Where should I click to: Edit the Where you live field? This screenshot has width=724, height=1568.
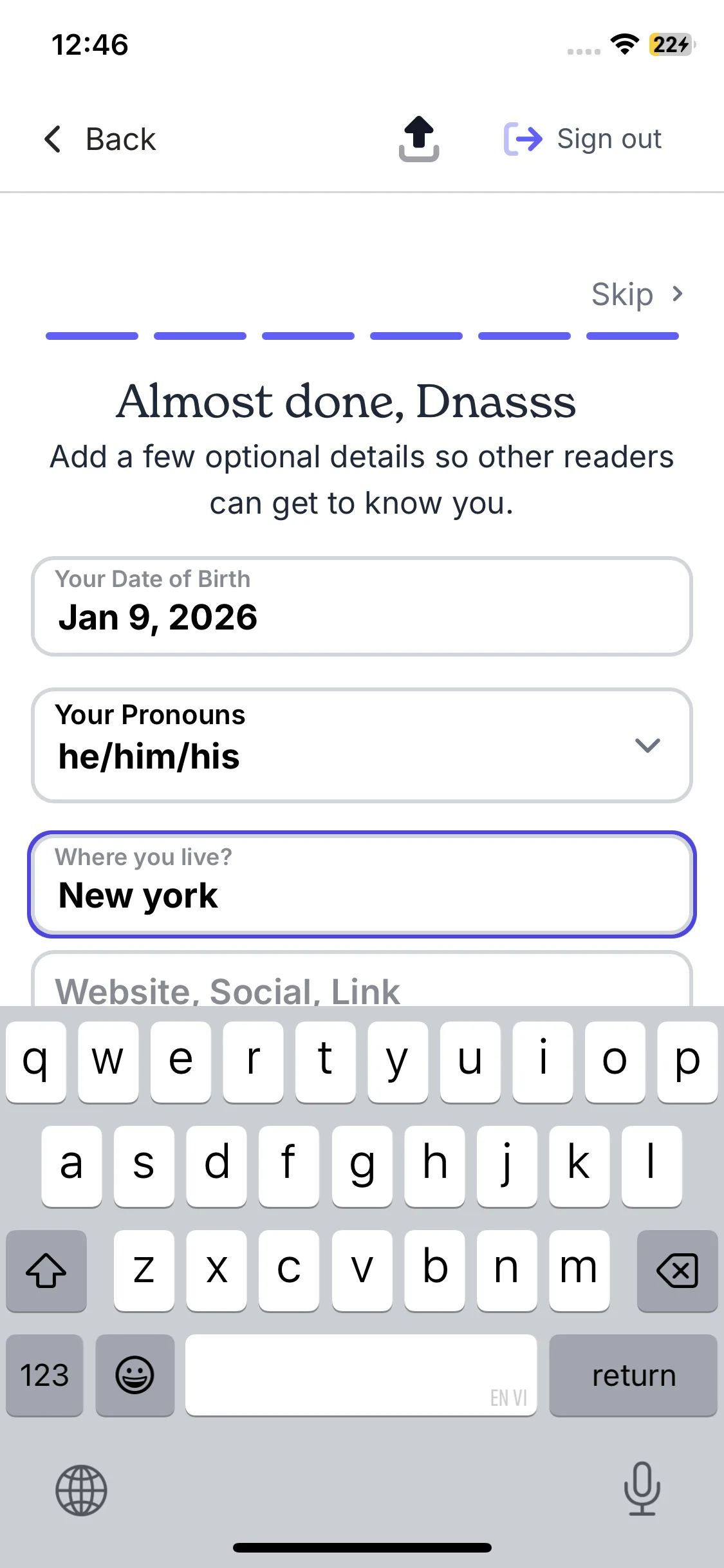coord(362,884)
